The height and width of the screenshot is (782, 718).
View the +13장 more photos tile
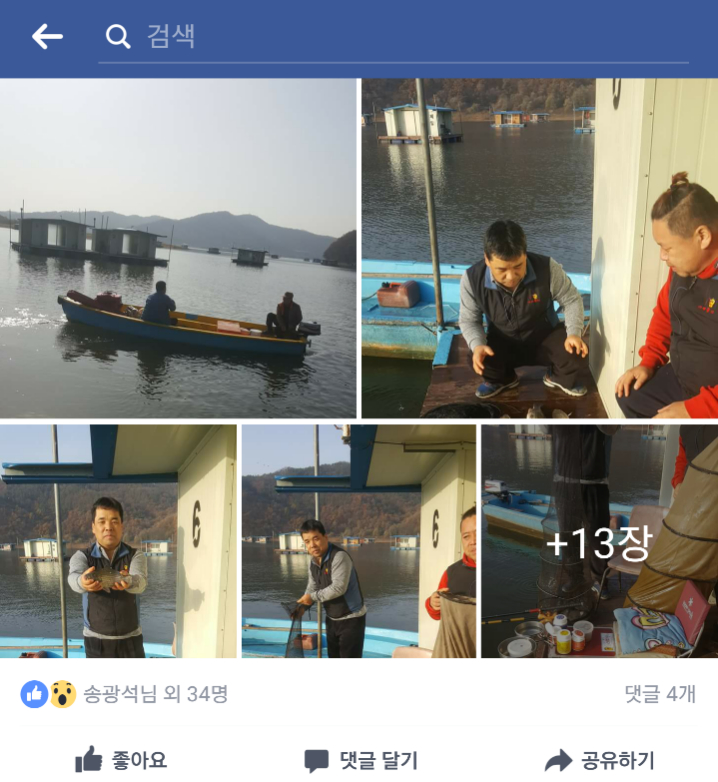pyautogui.click(x=599, y=541)
